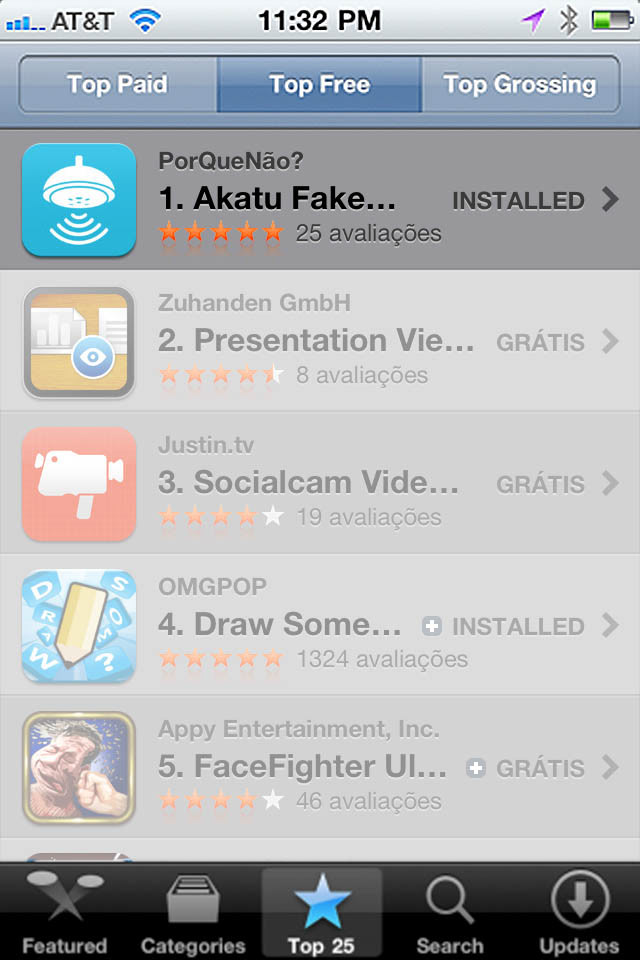Tap GRÁTIS button for FaceFighter
This screenshot has width=640, height=960.
click(x=540, y=769)
